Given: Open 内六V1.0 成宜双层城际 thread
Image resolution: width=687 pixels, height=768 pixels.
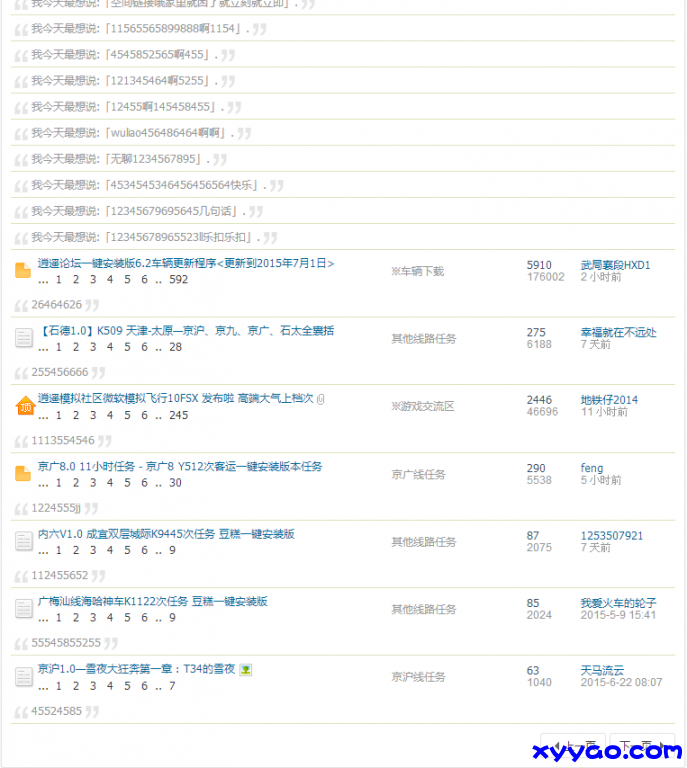Looking at the screenshot, I should [x=166, y=535].
